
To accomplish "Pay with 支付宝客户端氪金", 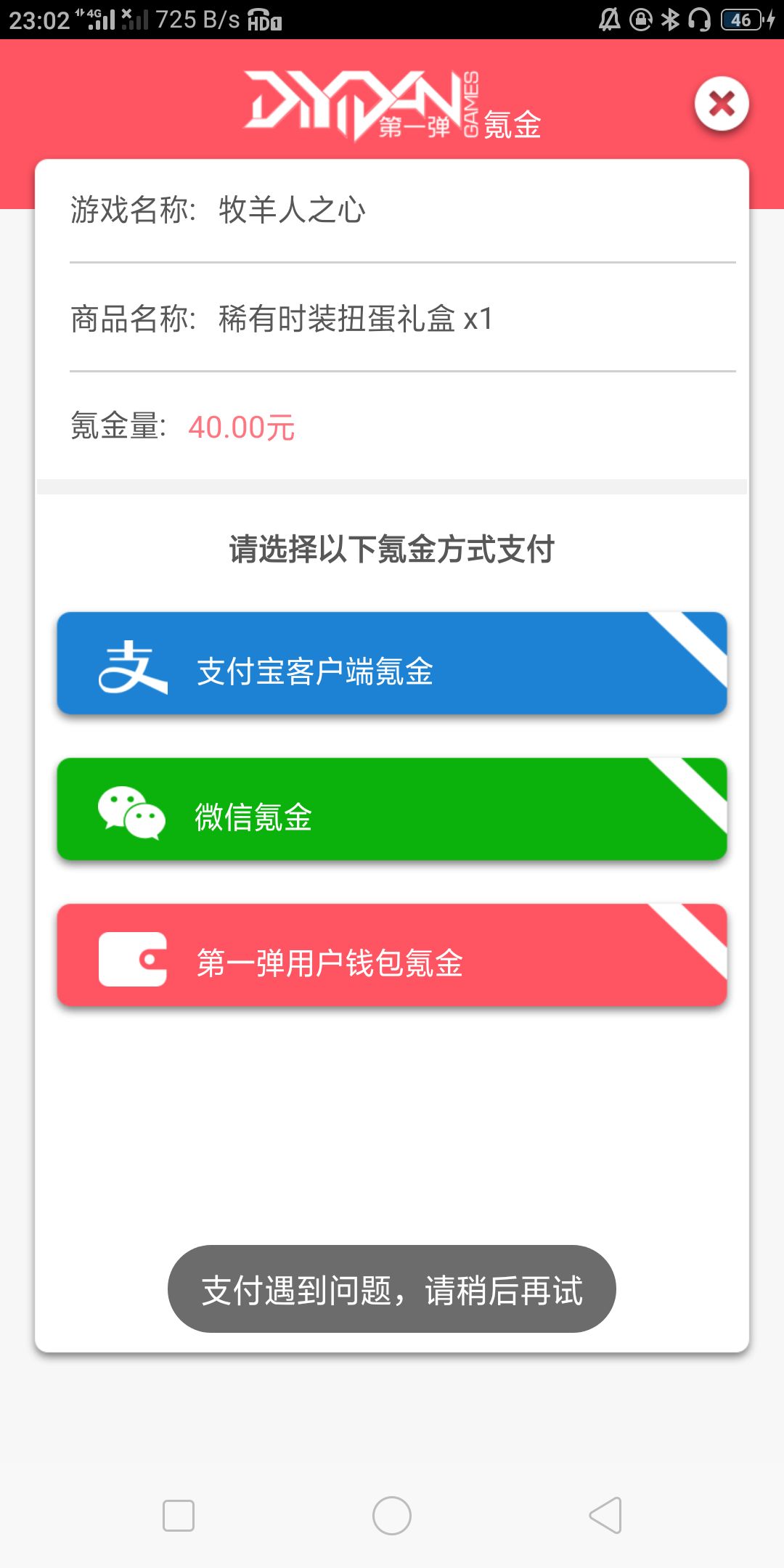I will [x=392, y=663].
